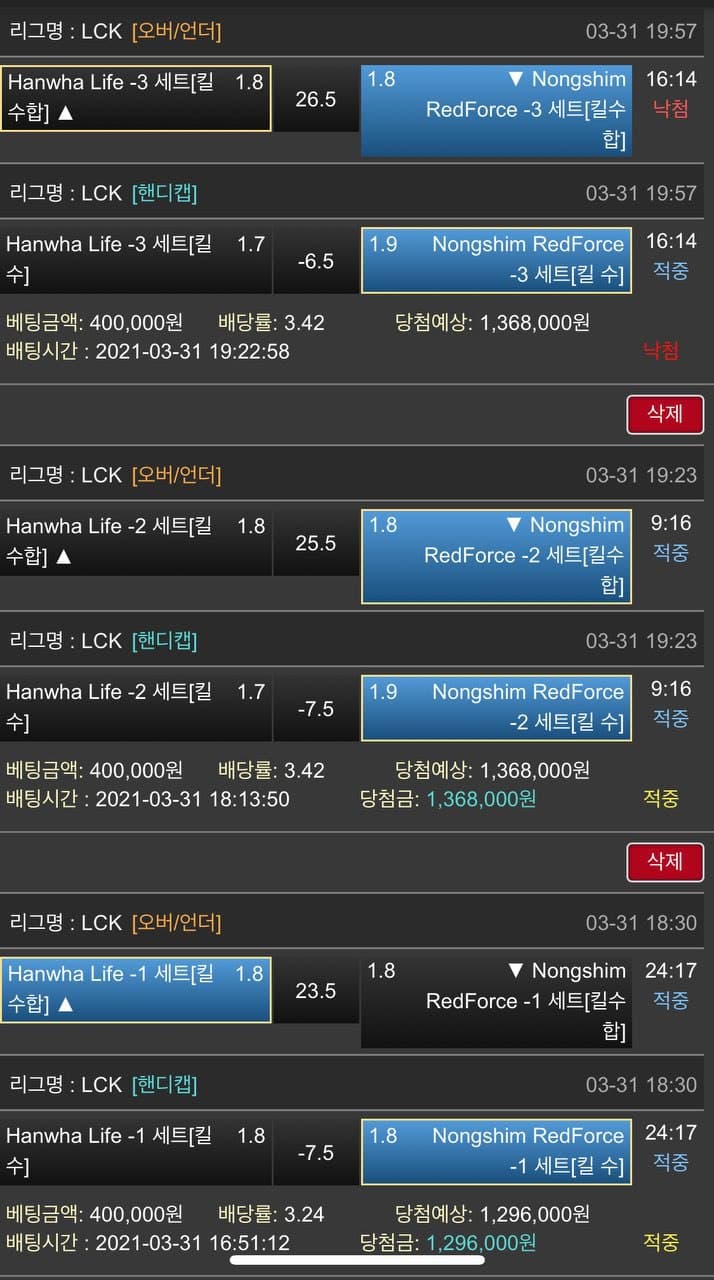Delete the winning bet placed at 18:13:50

(664, 861)
